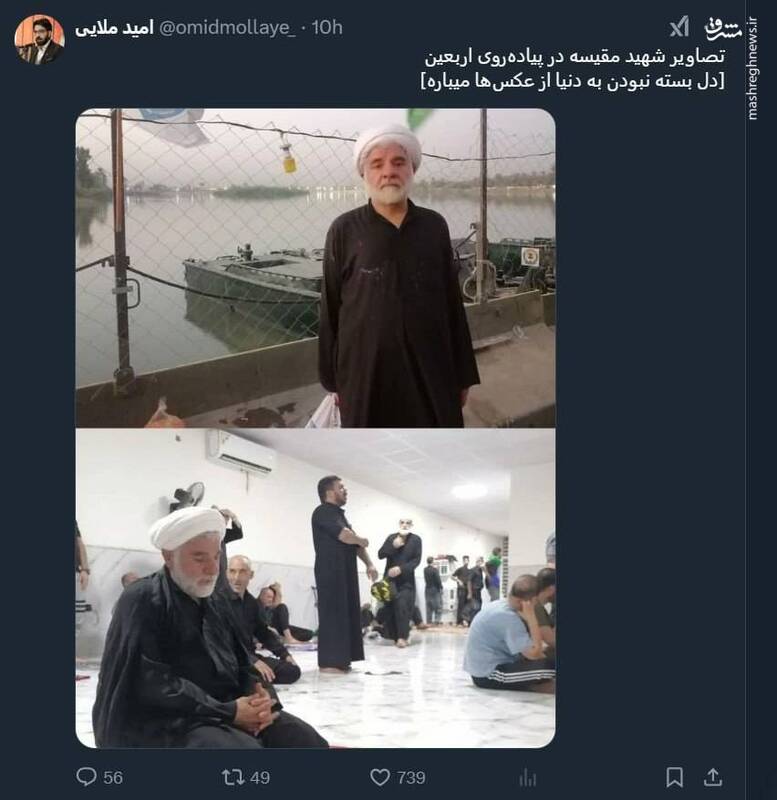
Task: View the post analytics
Action: (x=528, y=777)
